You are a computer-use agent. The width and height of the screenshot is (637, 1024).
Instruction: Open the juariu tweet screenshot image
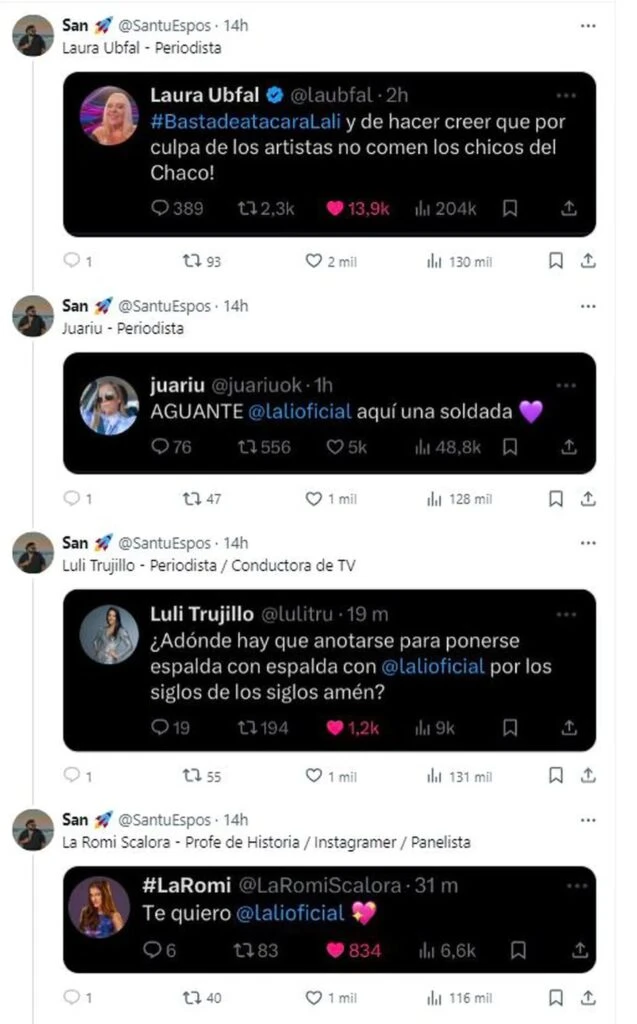click(x=329, y=413)
